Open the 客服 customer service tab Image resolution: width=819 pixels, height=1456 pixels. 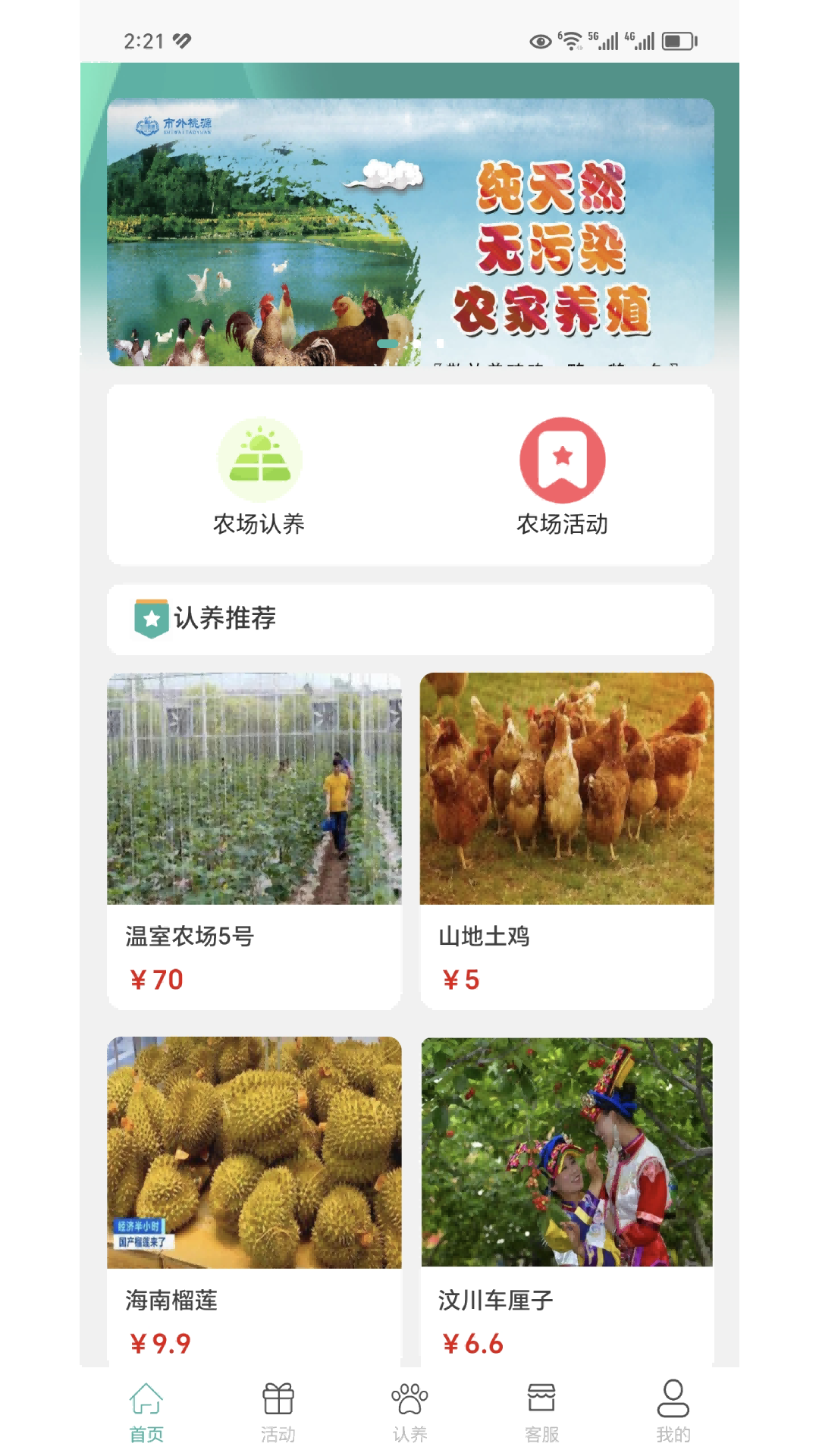click(541, 1412)
